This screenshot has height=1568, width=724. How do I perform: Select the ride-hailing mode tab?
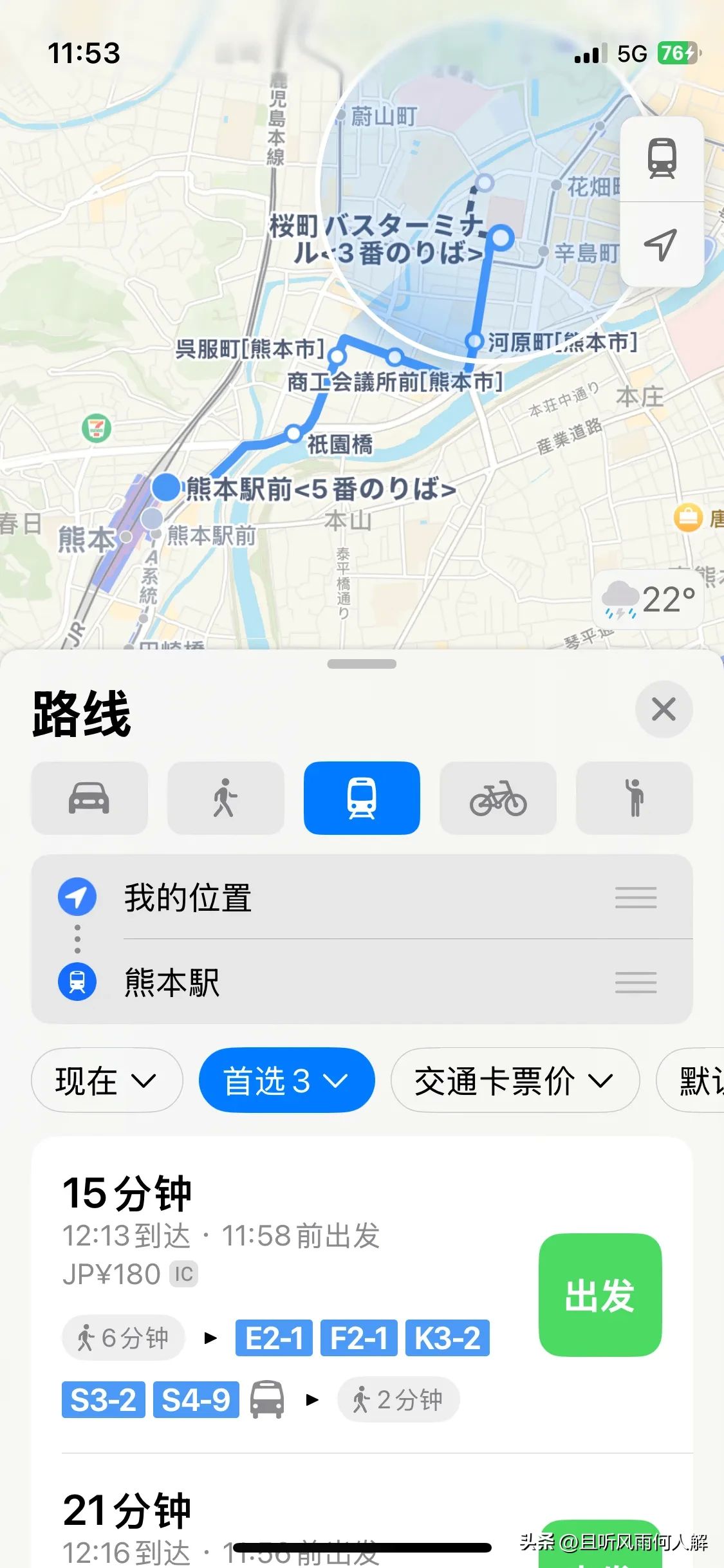(x=634, y=798)
